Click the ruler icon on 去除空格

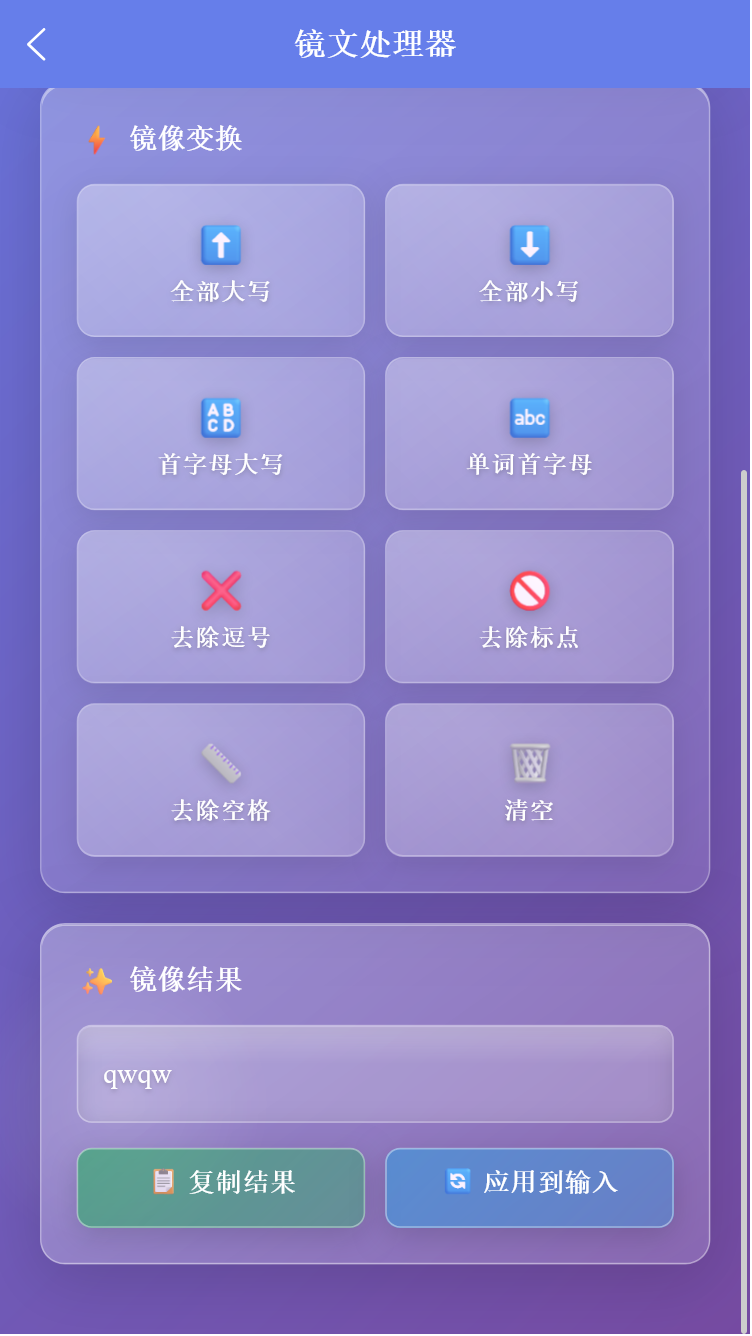click(220, 762)
